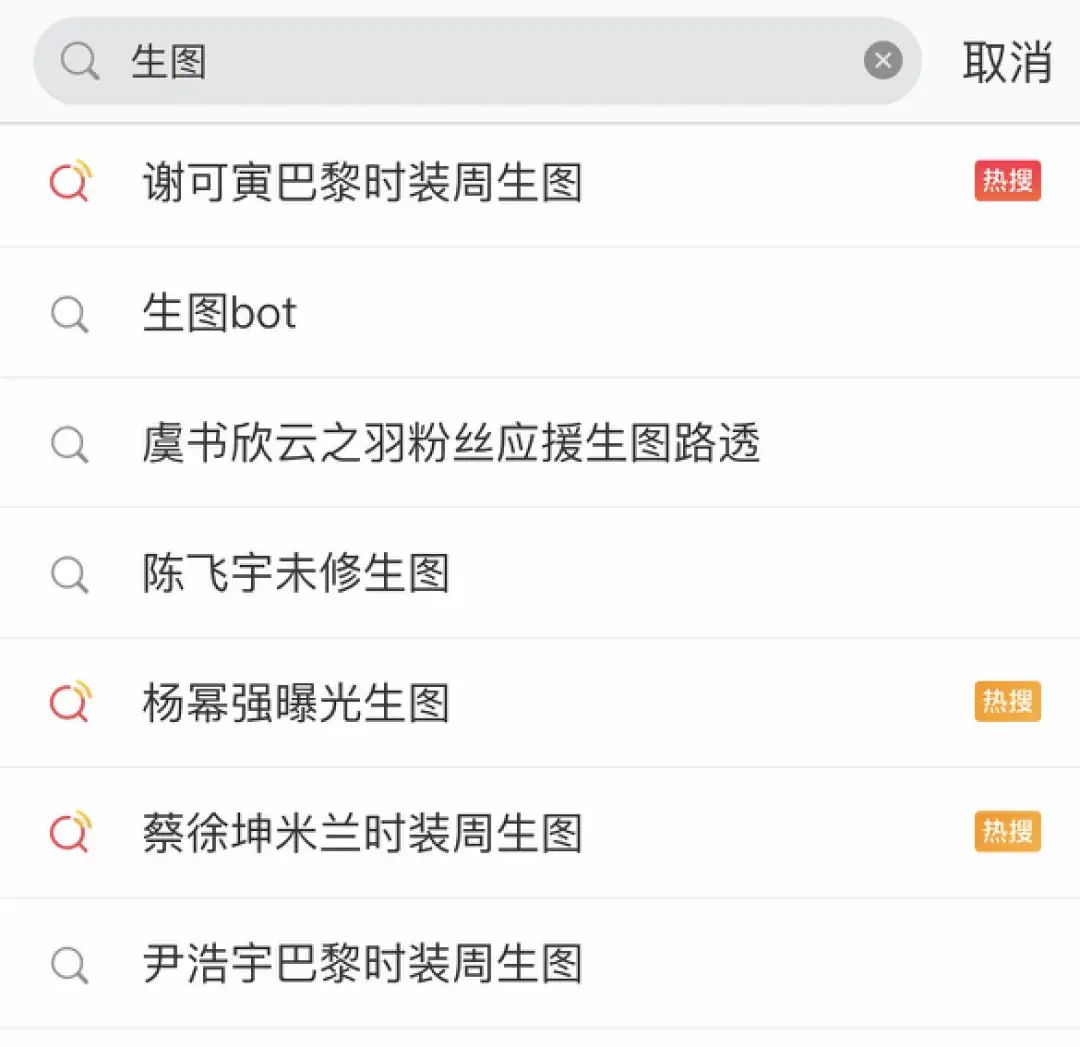The height and width of the screenshot is (1047, 1080).
Task: Open suggestion 谢可寅巴黎时装周生图
Action: pyautogui.click(x=362, y=183)
